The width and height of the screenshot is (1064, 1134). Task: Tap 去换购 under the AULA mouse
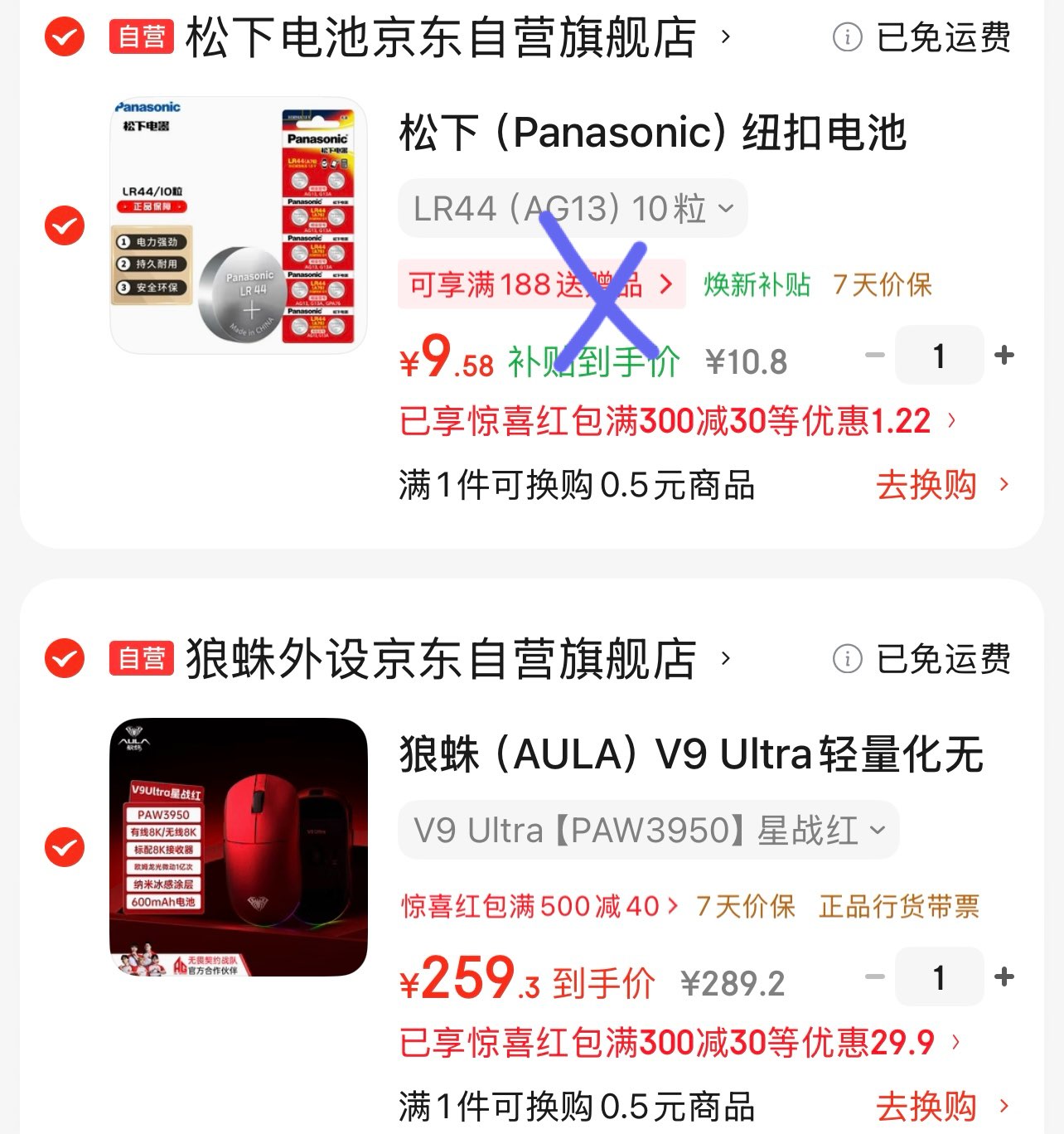coord(941,1107)
